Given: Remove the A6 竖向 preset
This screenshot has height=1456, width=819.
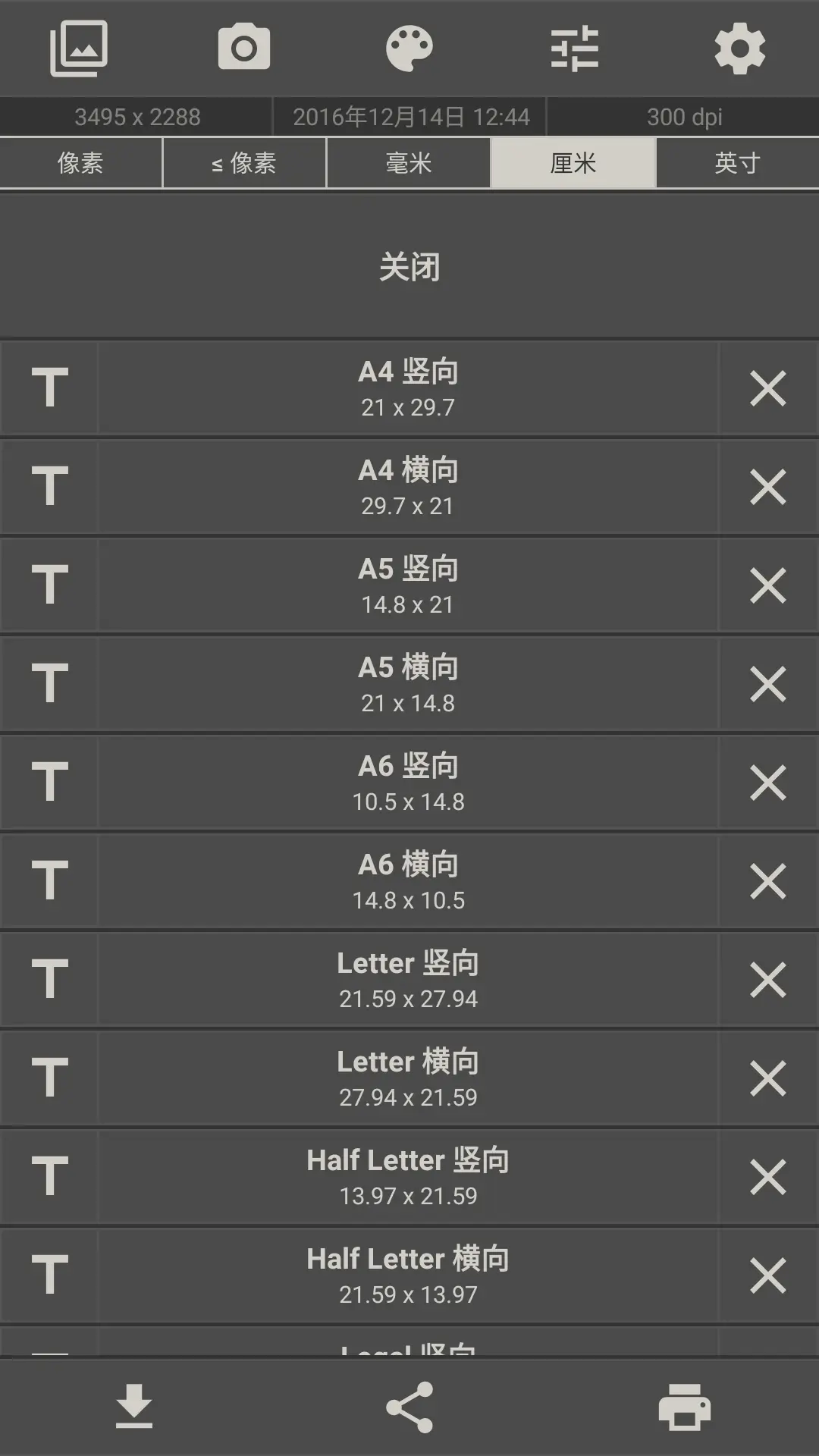Looking at the screenshot, I should click(767, 783).
